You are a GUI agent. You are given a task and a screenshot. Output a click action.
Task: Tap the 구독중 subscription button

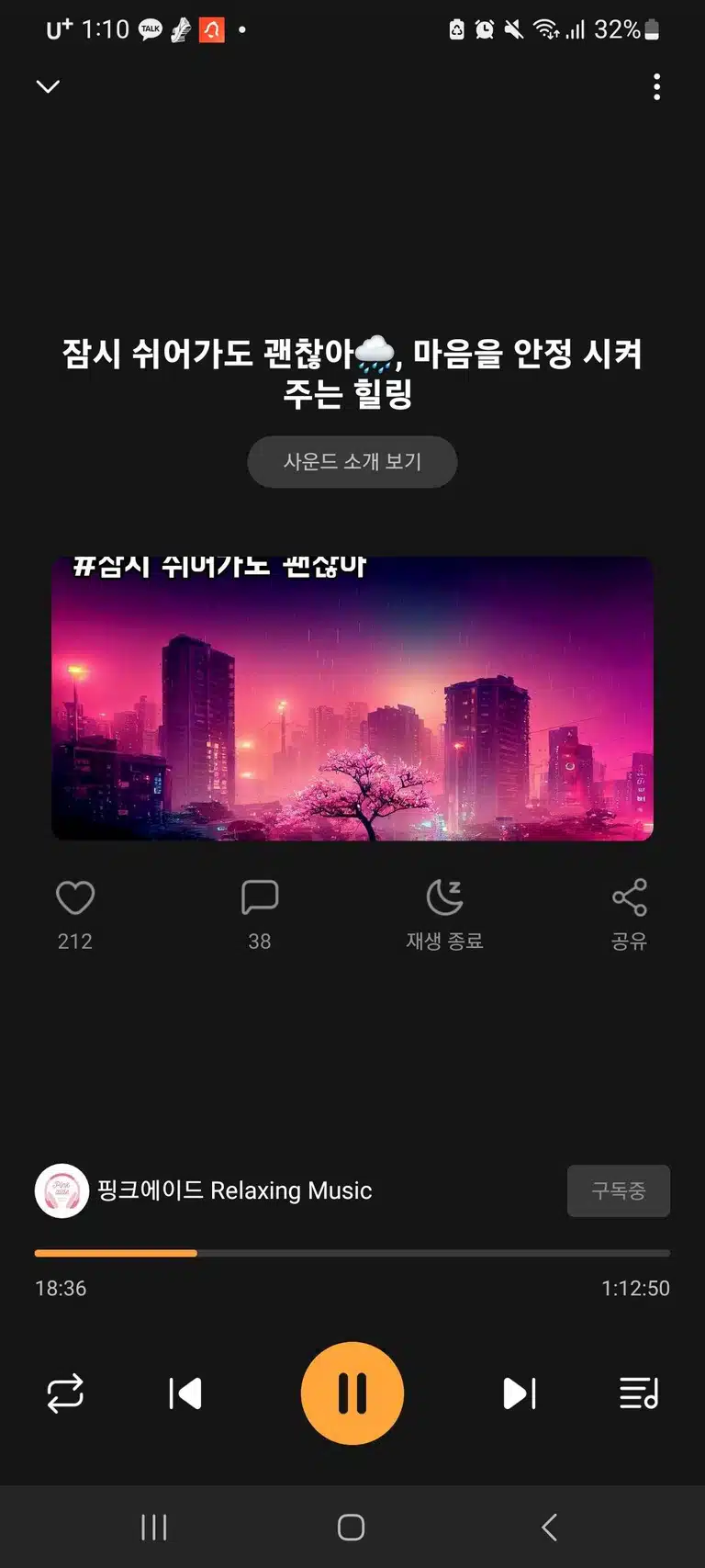coord(619,1190)
